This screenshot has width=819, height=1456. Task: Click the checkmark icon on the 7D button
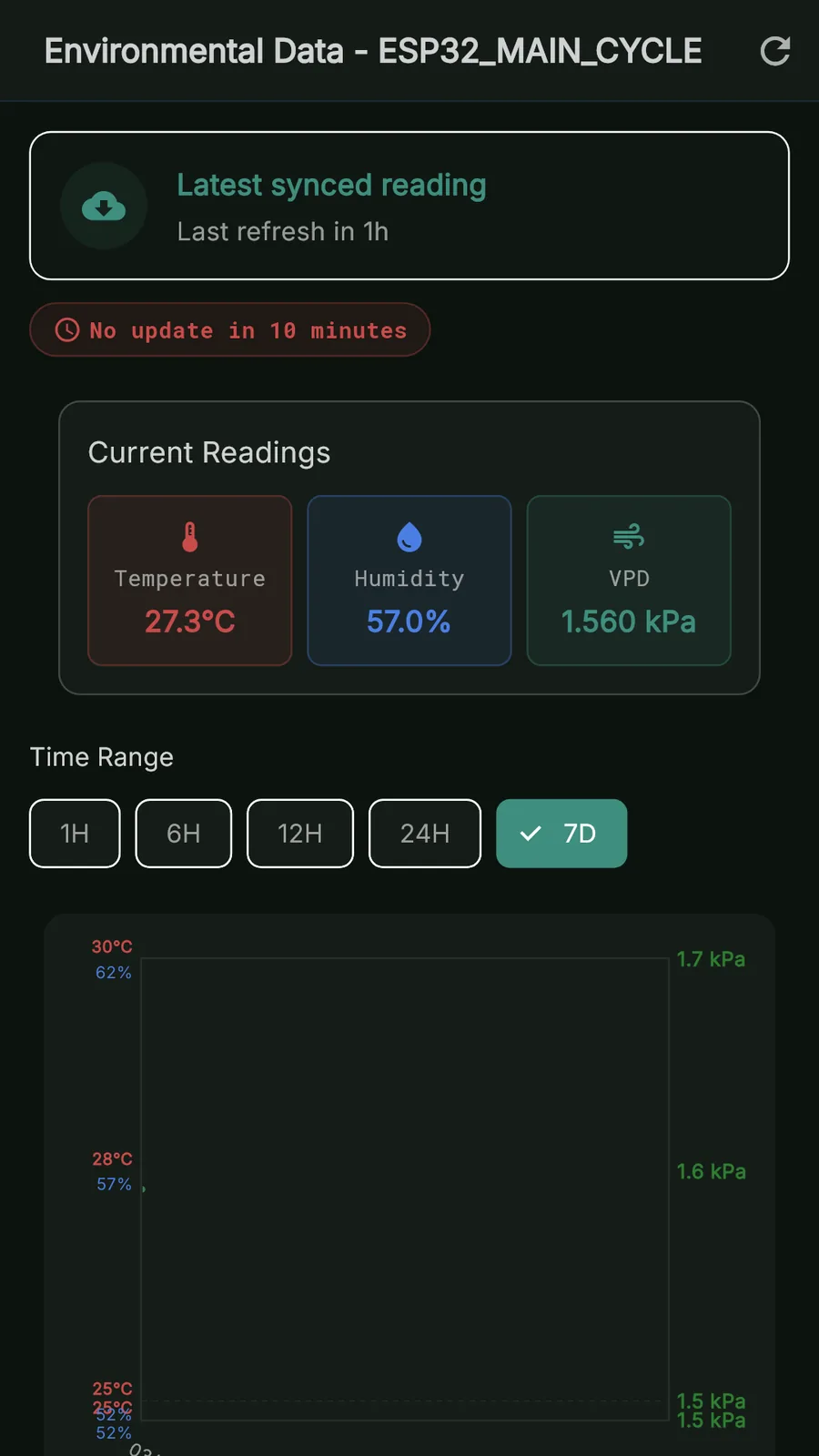531,833
